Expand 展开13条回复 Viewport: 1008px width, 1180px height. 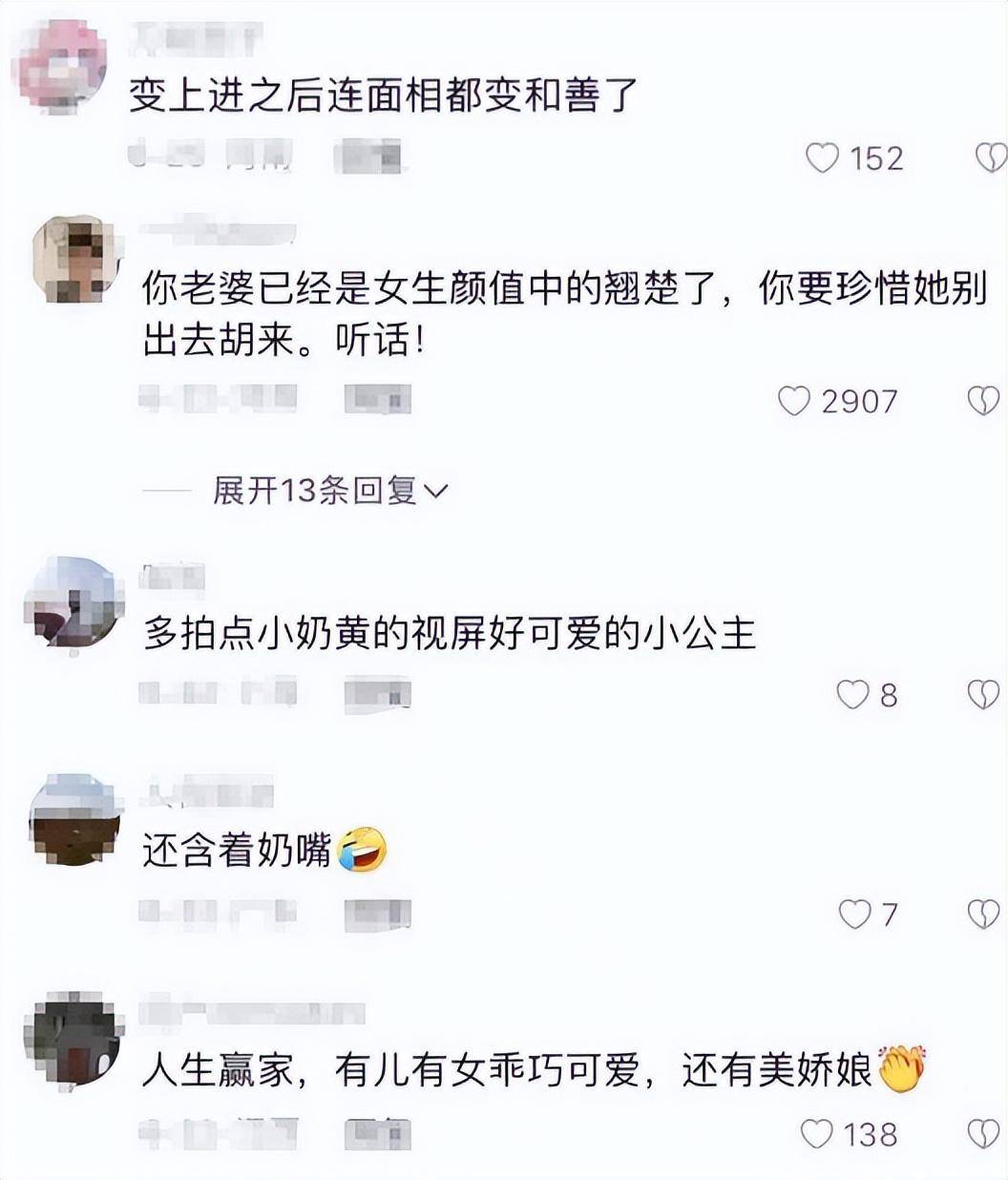pos(329,491)
